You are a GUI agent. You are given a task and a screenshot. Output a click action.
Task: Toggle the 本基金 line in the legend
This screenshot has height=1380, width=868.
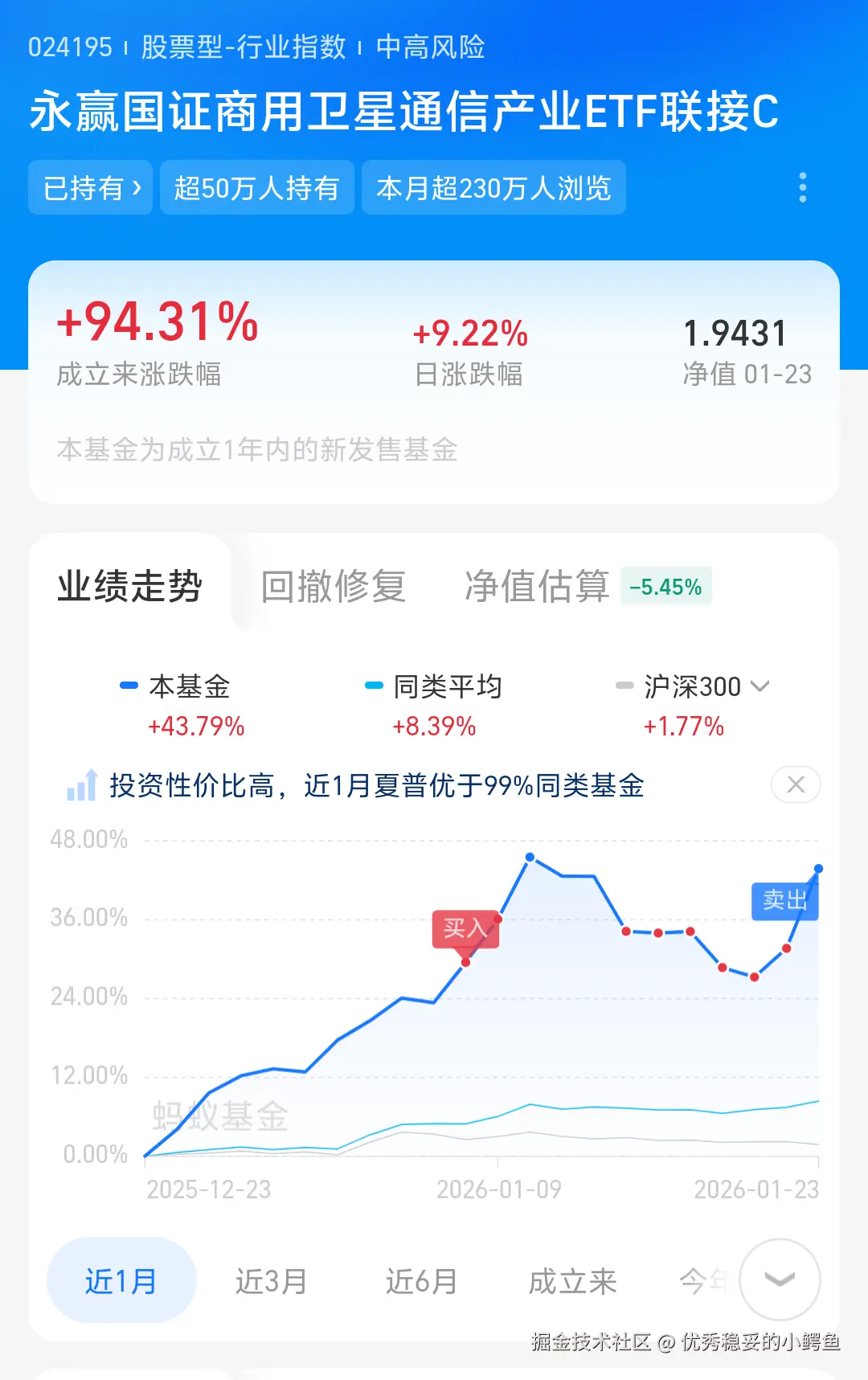[187, 687]
